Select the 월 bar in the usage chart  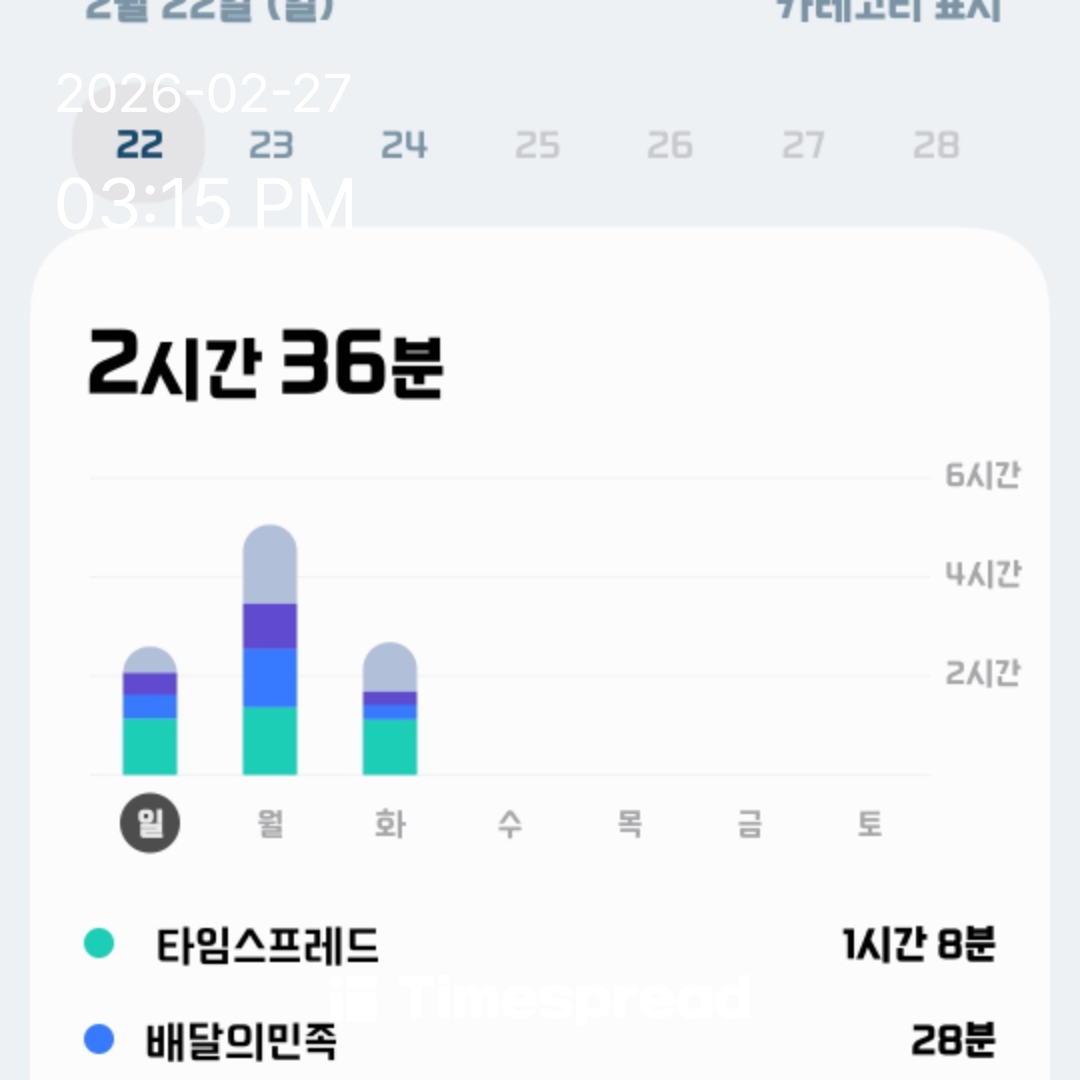coord(270,650)
